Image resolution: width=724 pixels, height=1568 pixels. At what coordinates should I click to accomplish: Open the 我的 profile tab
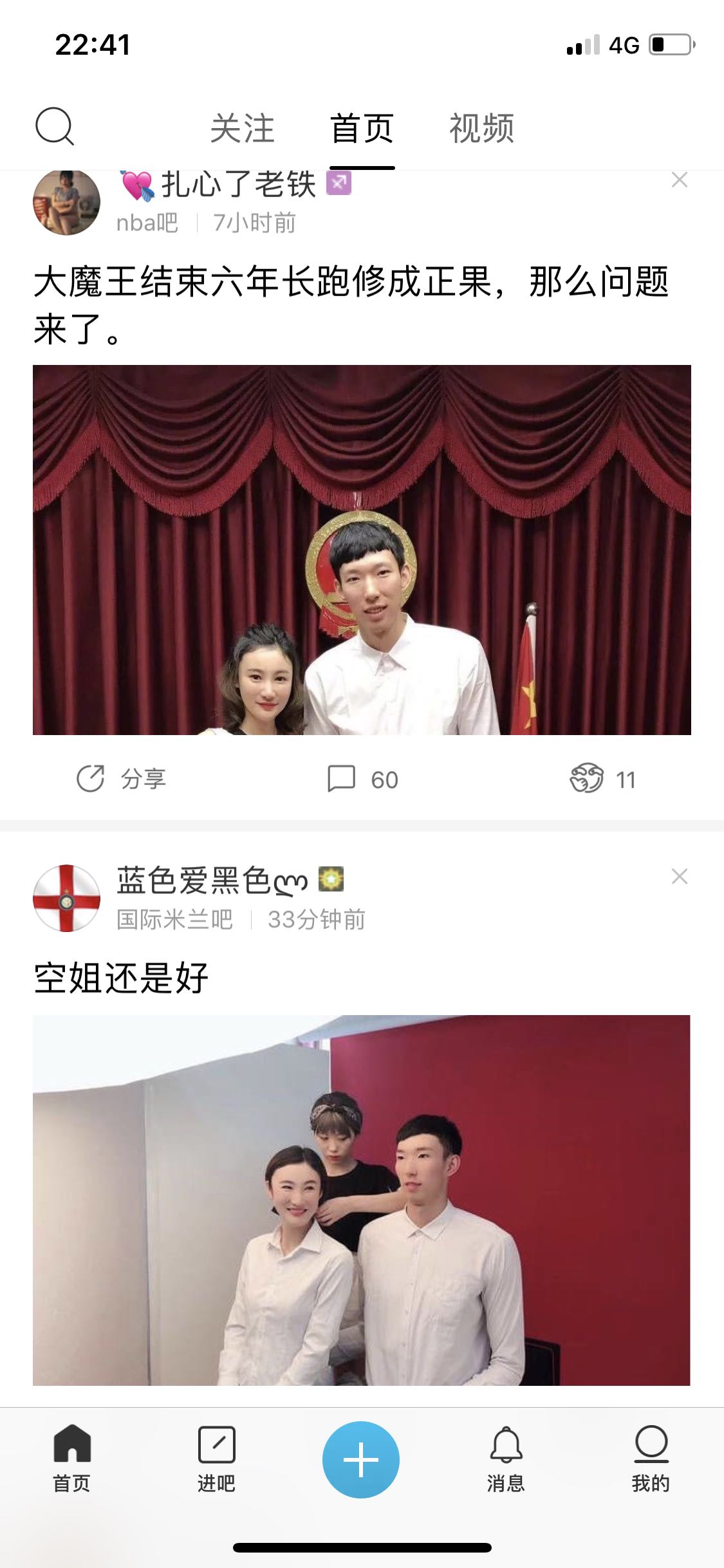(x=651, y=1459)
